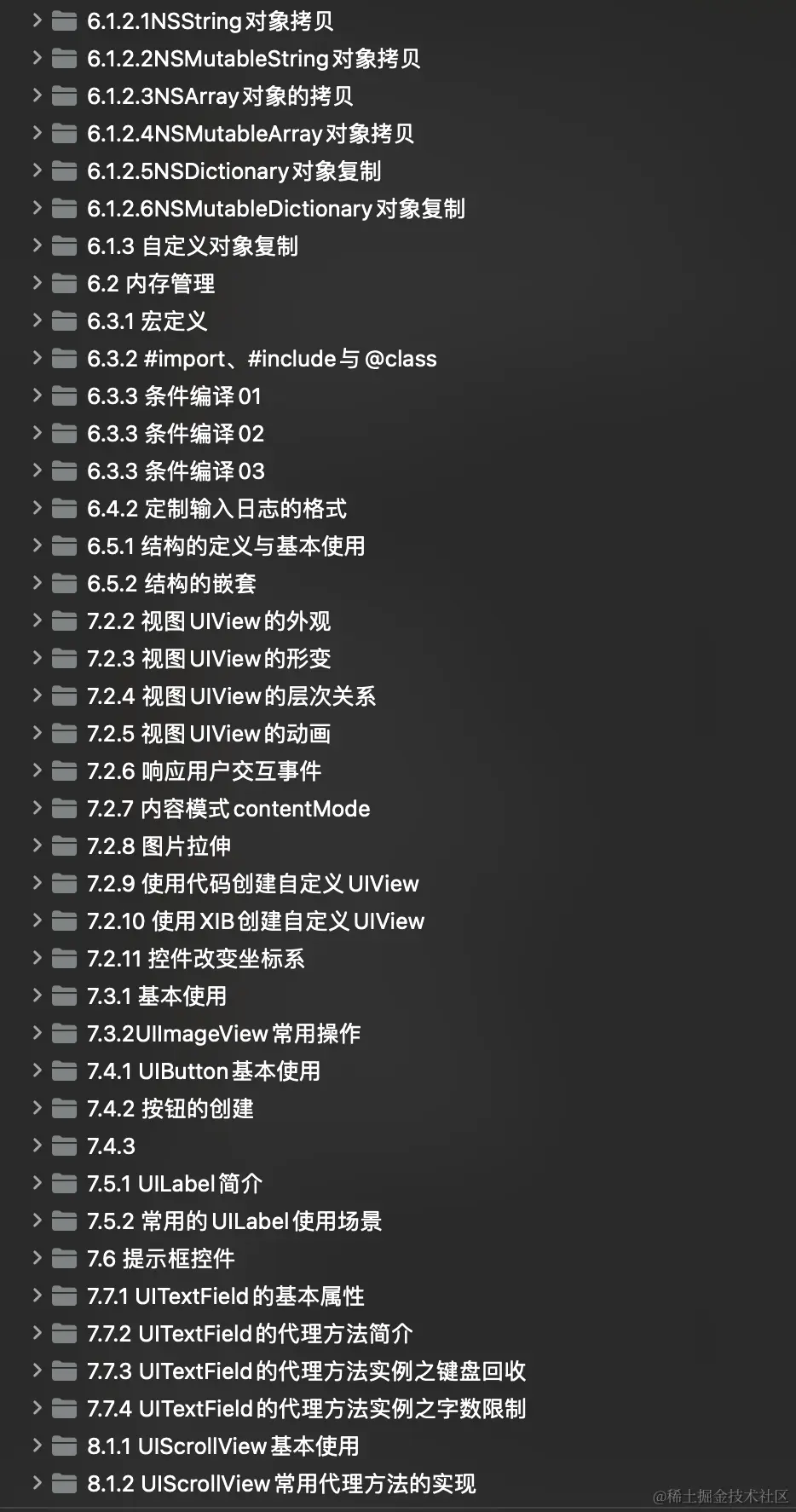Open the 6.4.2 定制输入日志的格式 folder

216,509
